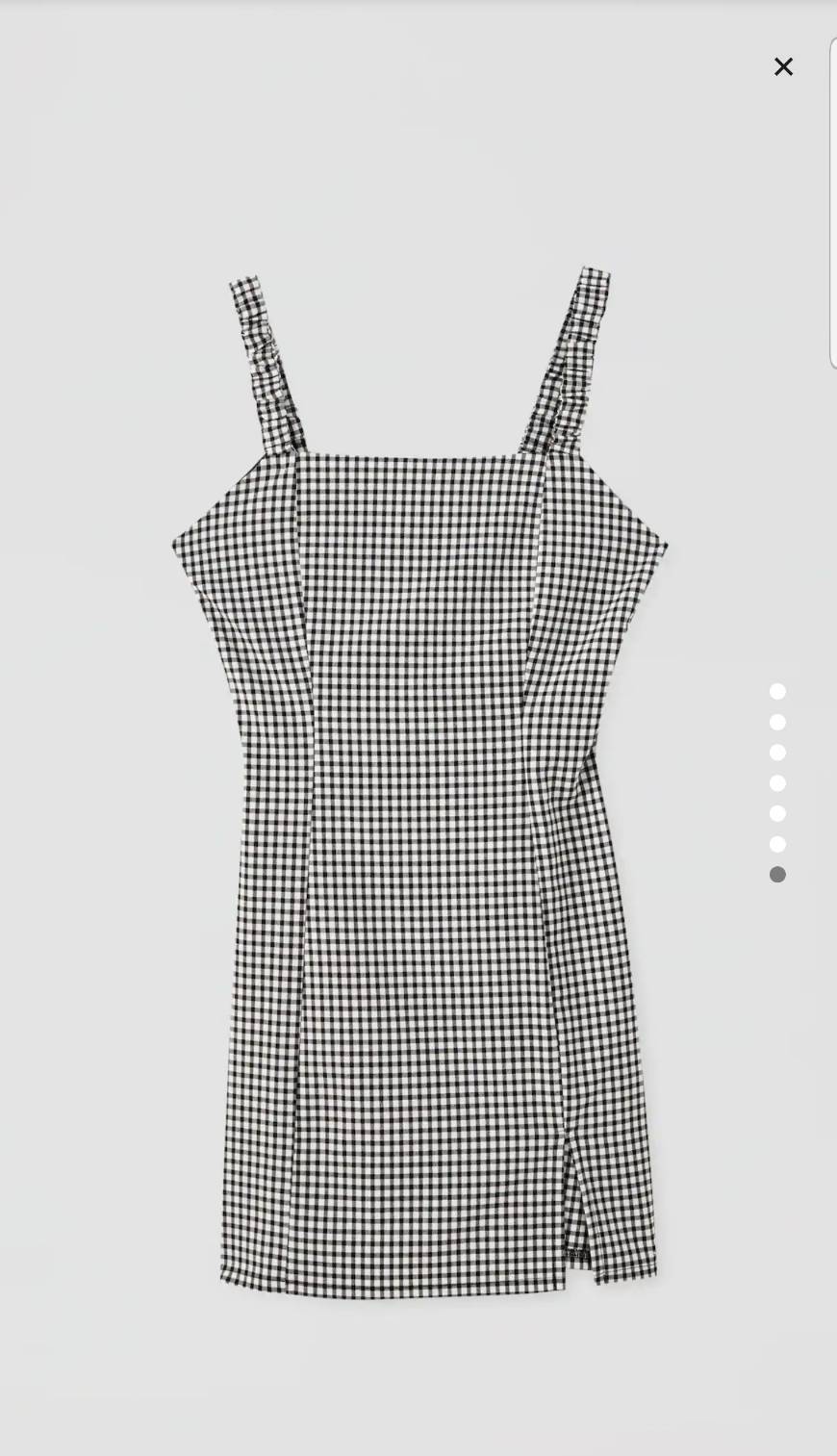Select the second carousel dot indicator
This screenshot has width=837, height=1456.
[777, 722]
